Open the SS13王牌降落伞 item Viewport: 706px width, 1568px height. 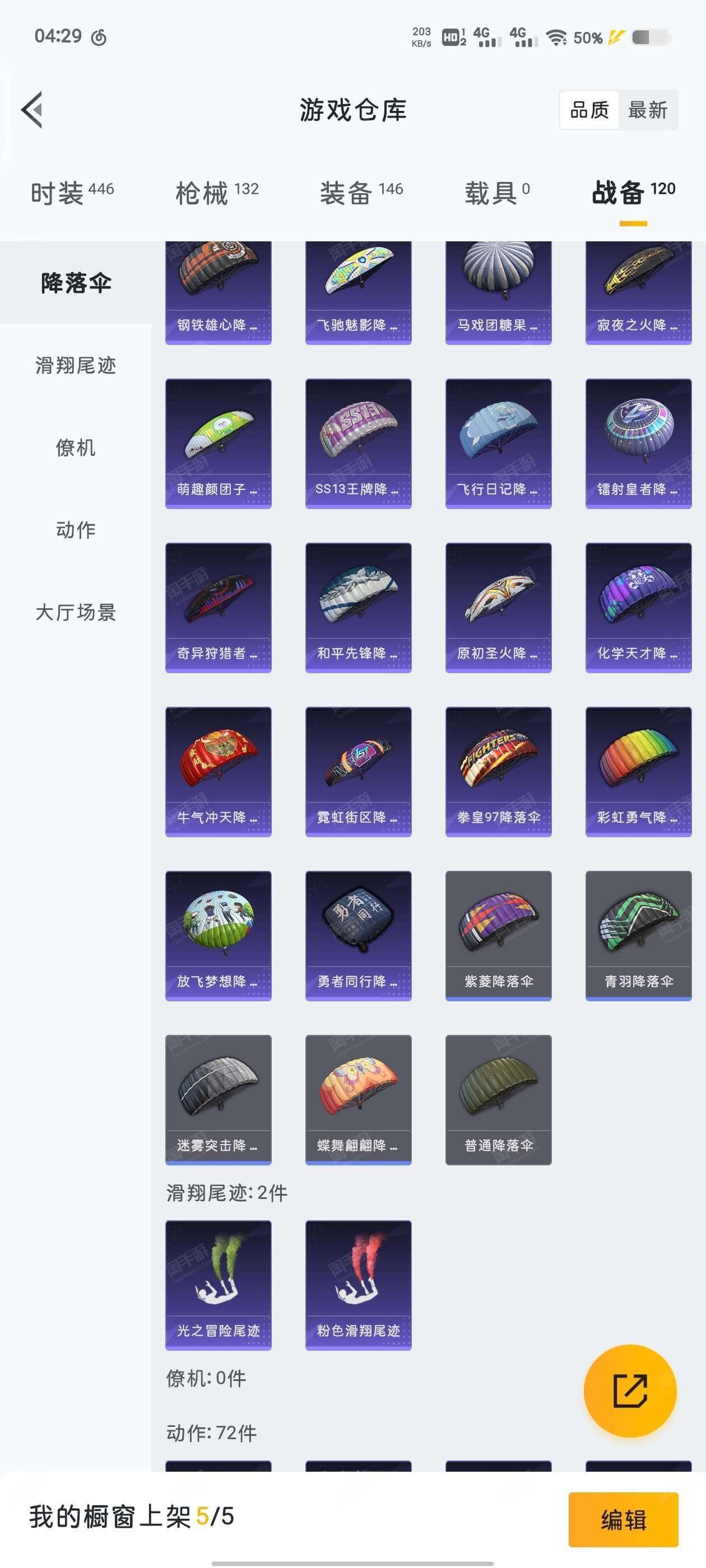pos(358,443)
